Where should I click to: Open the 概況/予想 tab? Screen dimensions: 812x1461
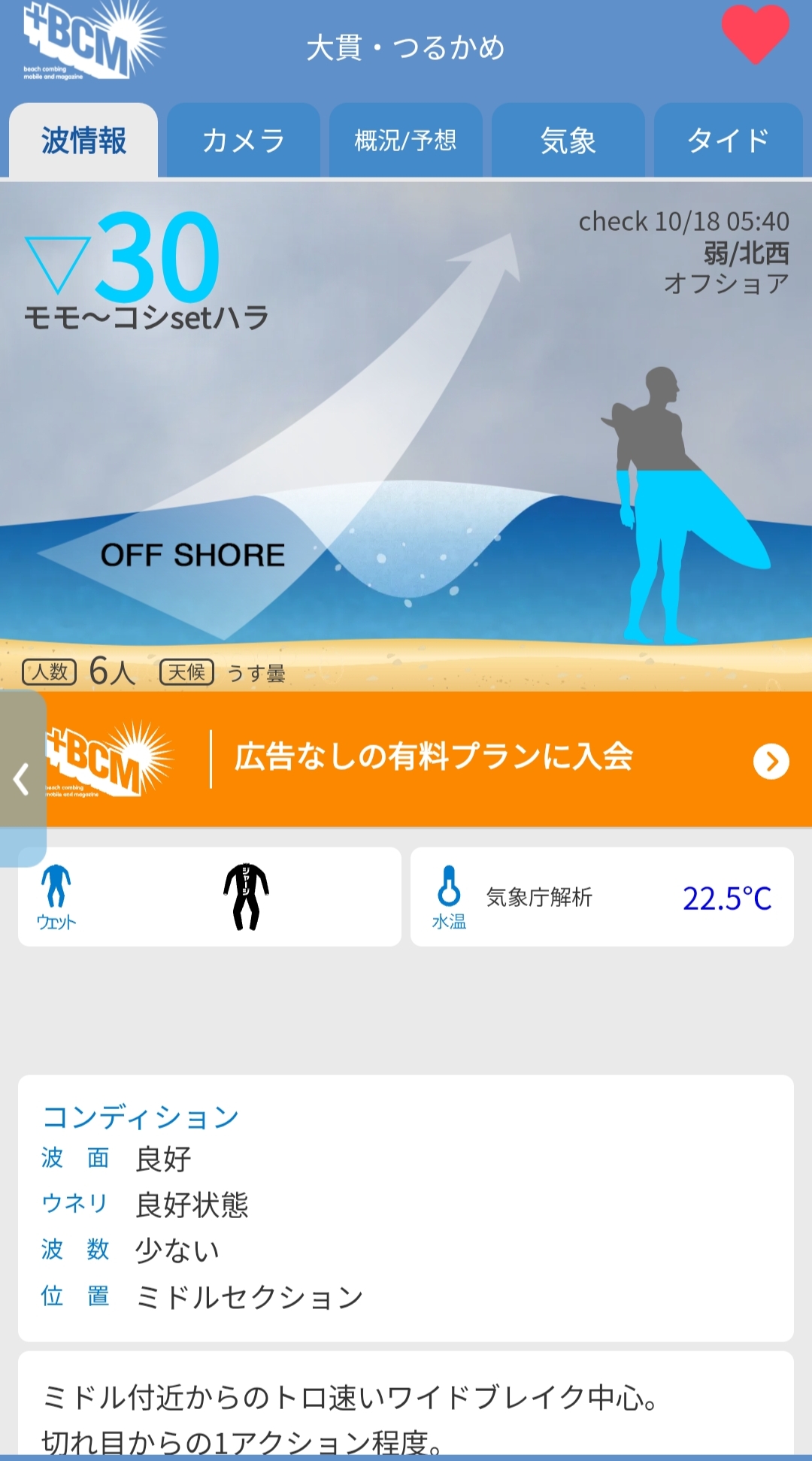click(406, 141)
